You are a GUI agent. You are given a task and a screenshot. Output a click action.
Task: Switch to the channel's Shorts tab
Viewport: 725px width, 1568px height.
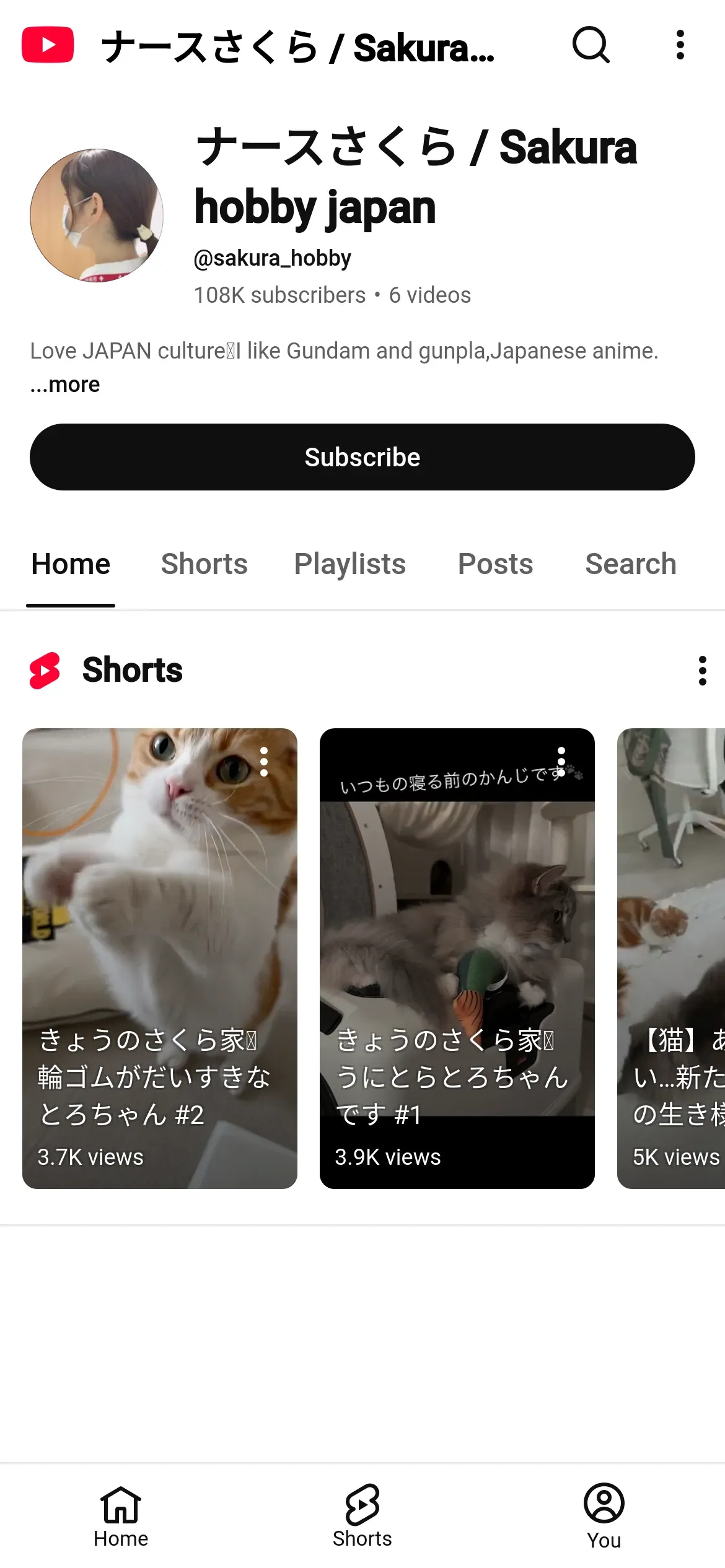(x=204, y=564)
